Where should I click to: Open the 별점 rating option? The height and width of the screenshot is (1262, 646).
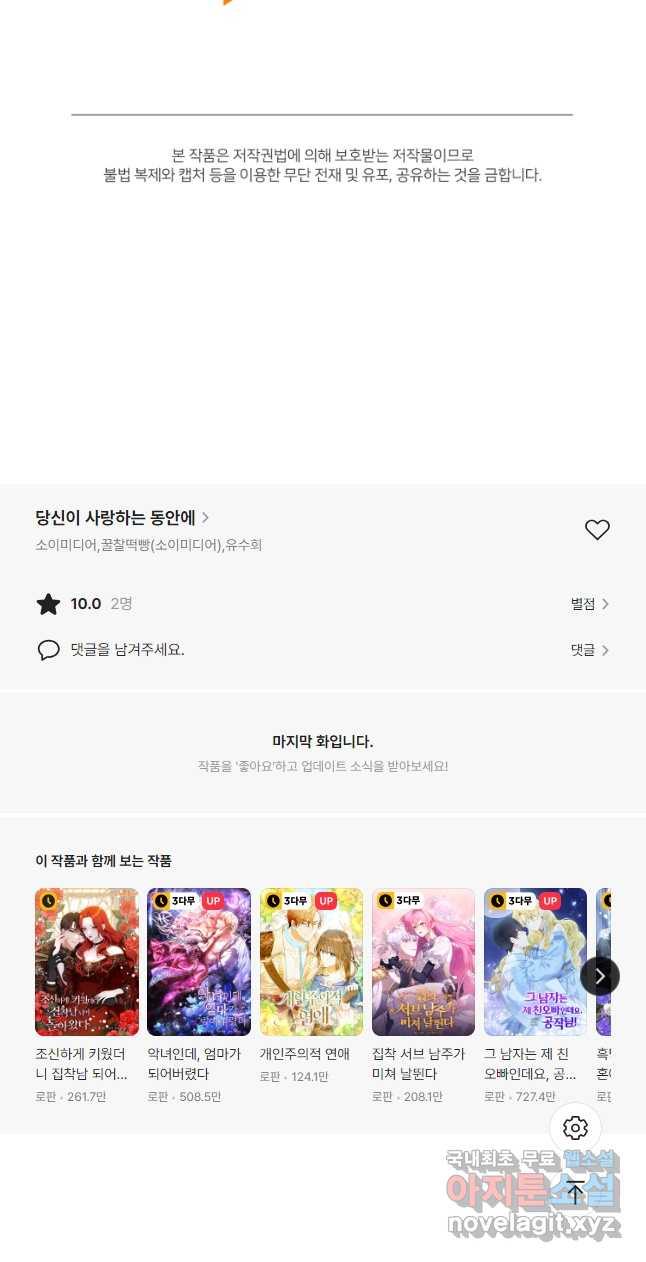point(589,604)
